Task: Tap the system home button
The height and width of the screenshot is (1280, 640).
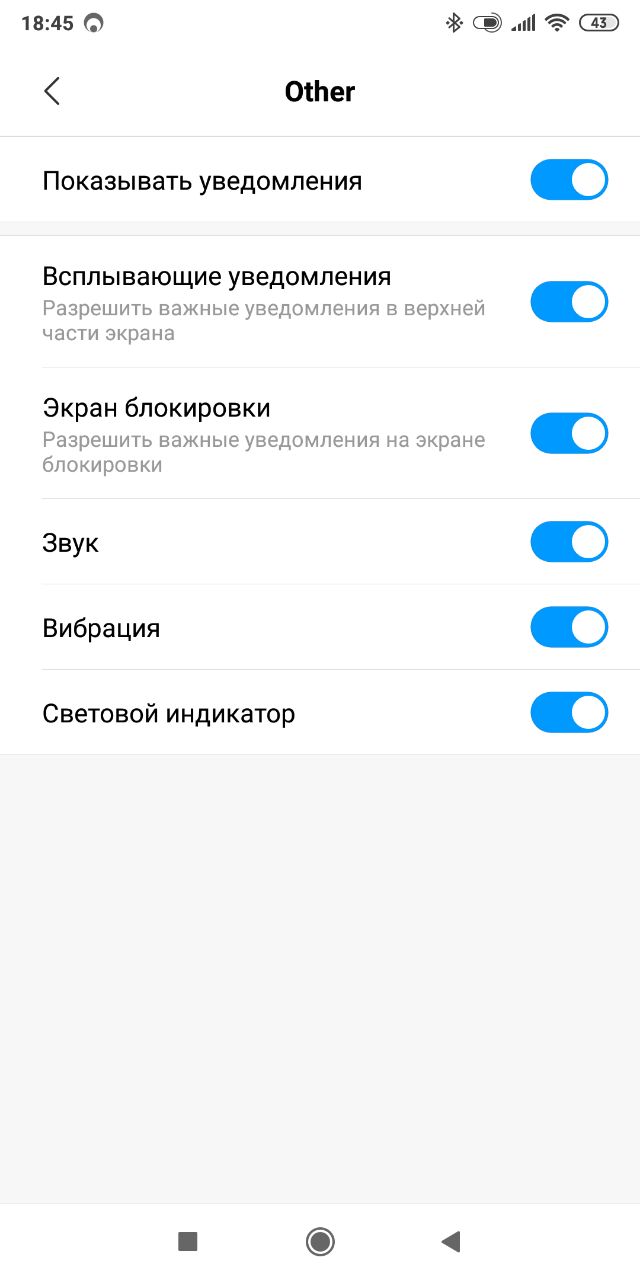Action: click(320, 1242)
